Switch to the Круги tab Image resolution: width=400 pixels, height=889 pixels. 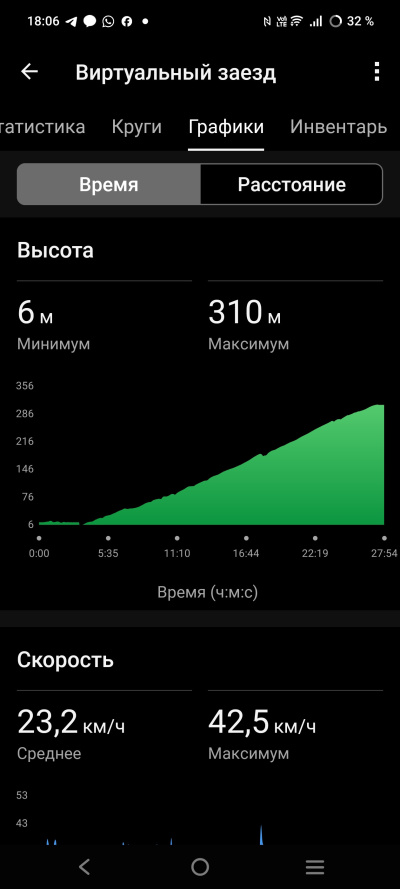(x=137, y=126)
